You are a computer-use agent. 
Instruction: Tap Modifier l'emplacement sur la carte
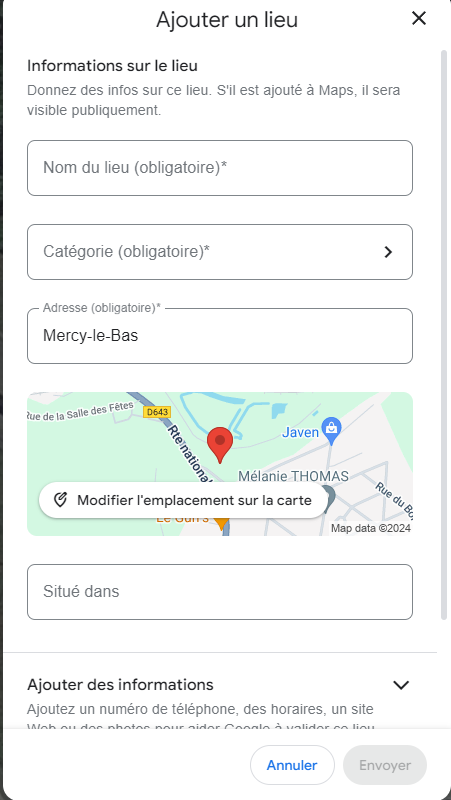(x=183, y=500)
